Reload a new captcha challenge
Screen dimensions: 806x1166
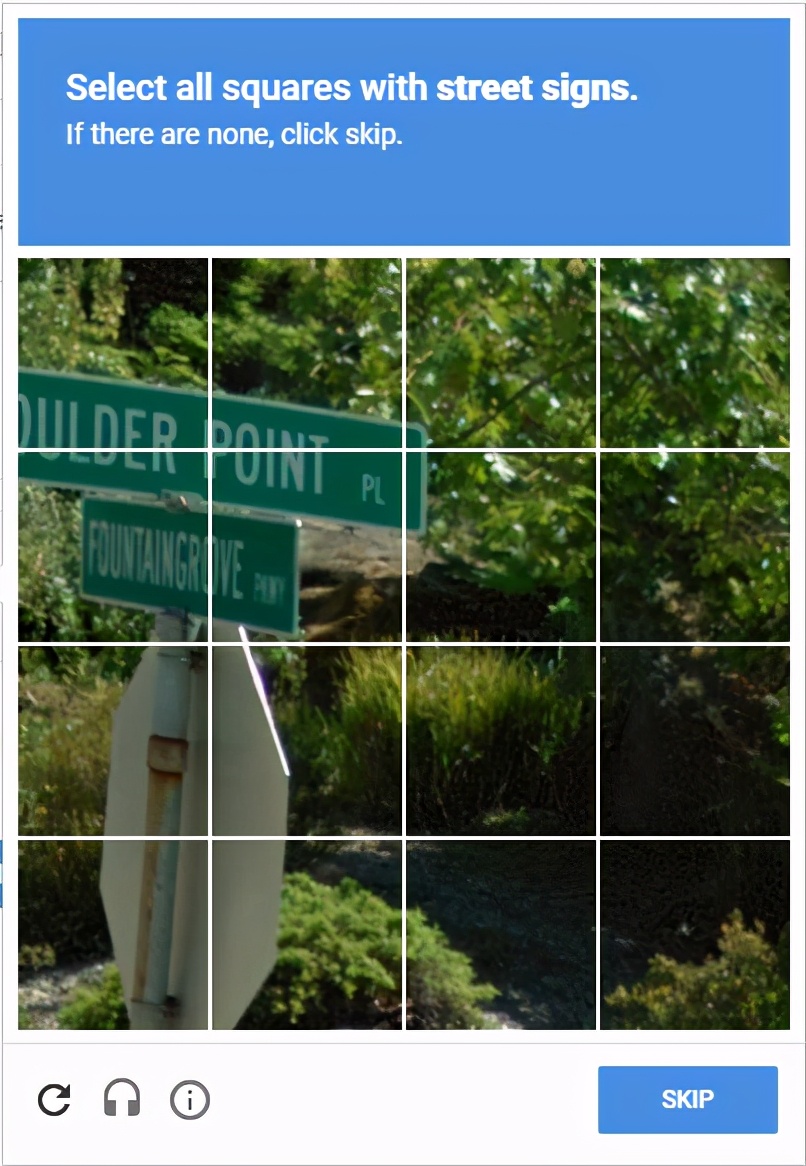(x=54, y=1100)
